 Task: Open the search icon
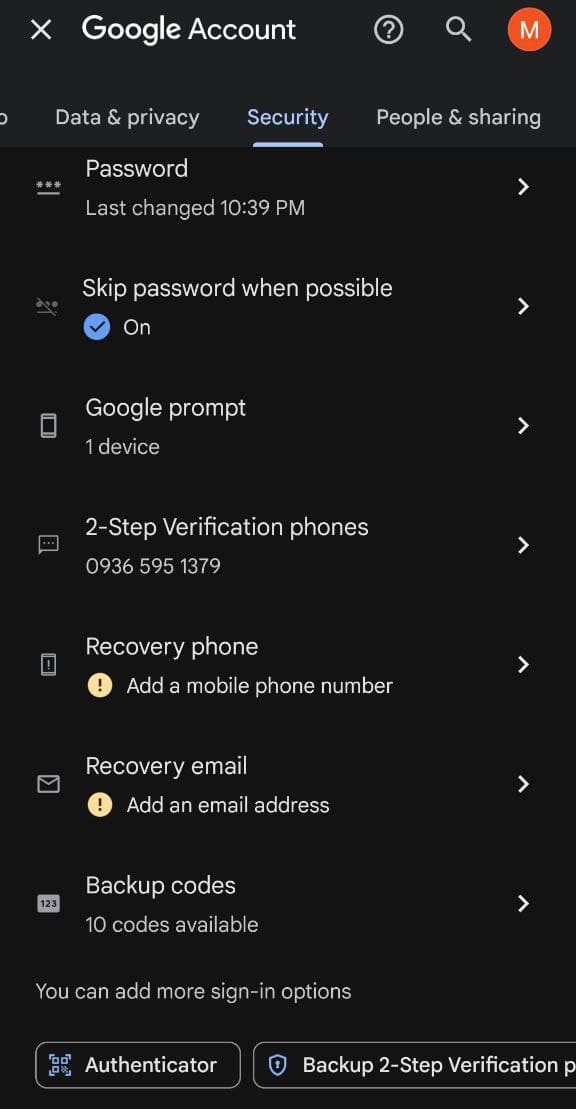pyautogui.click(x=458, y=30)
